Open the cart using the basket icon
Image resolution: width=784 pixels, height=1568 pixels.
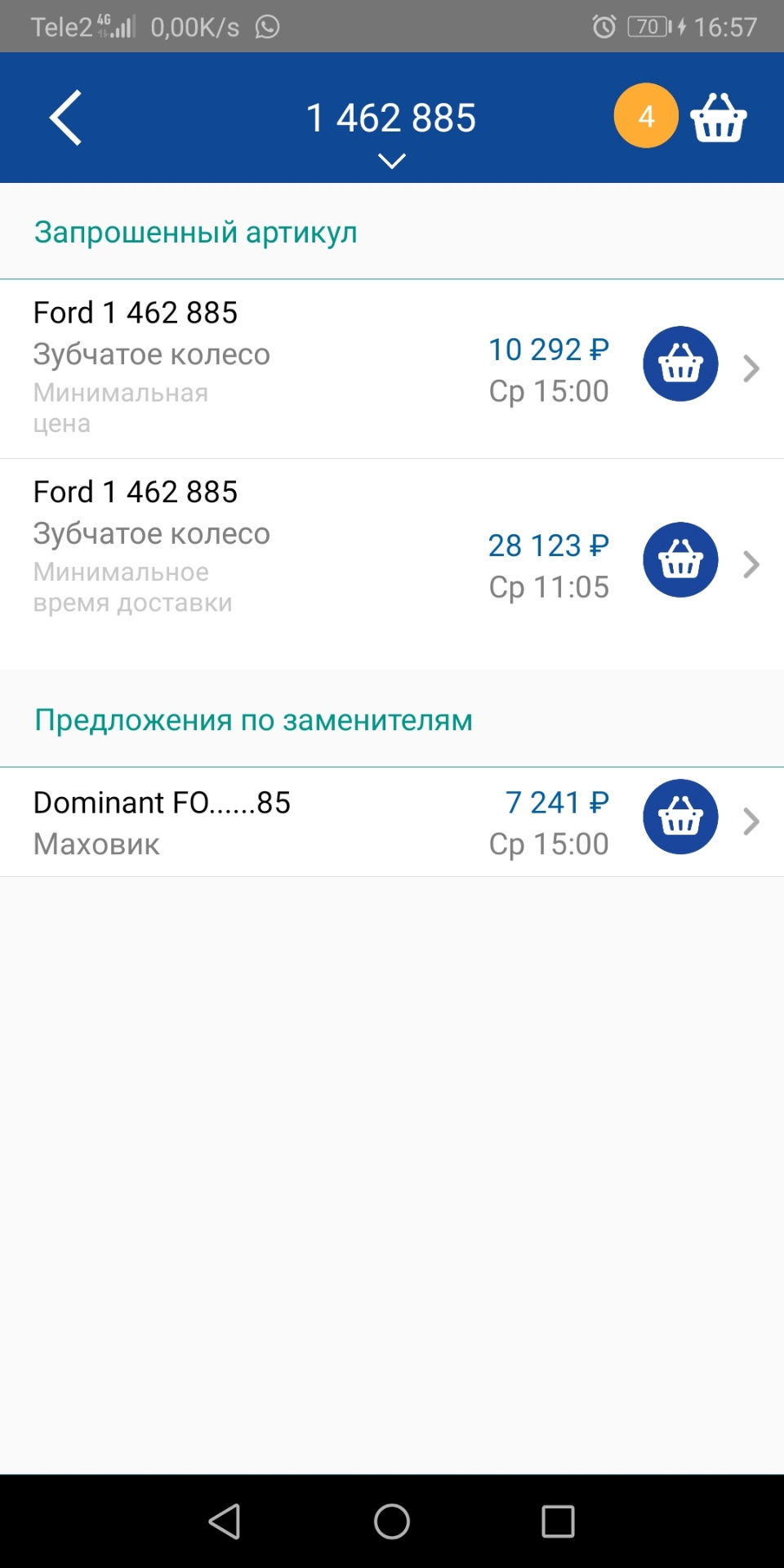point(719,117)
